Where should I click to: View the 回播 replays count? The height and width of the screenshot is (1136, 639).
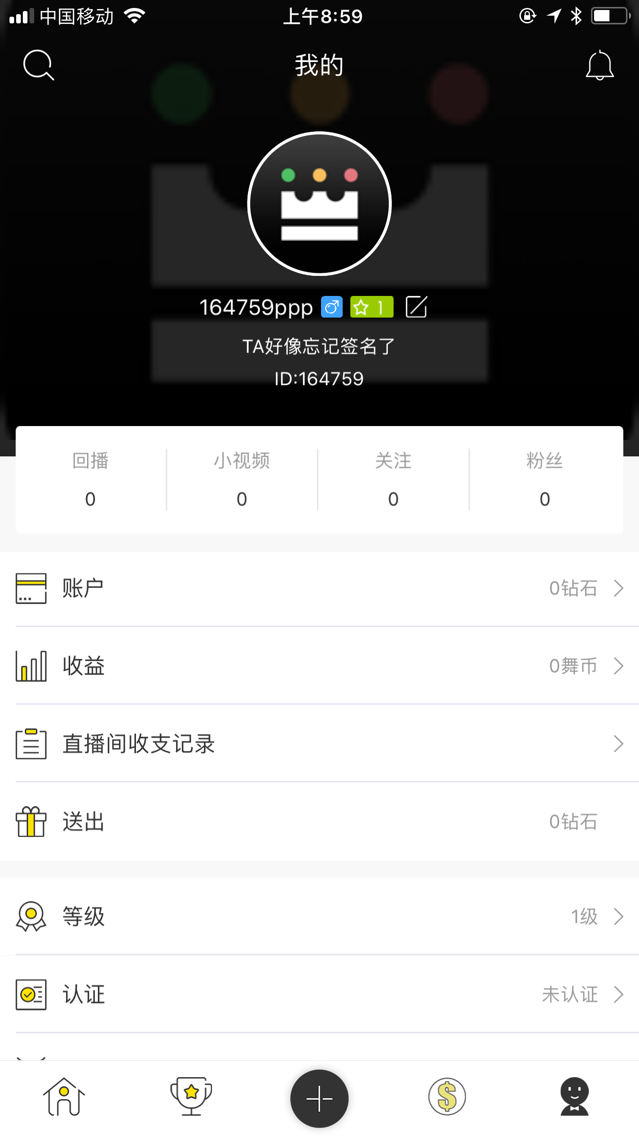point(90,479)
